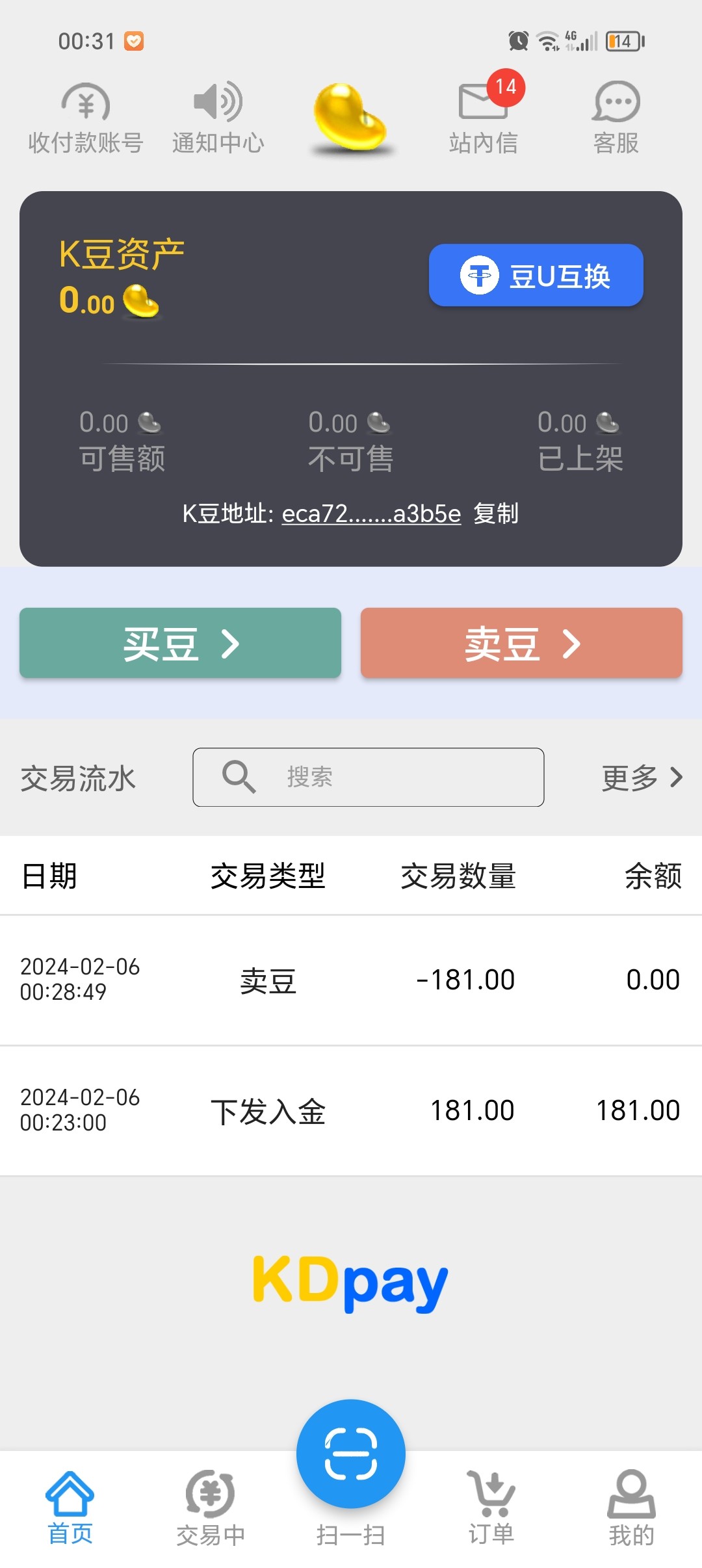
Task: Switch to the 首页 home tab
Action: pyautogui.click(x=70, y=1508)
